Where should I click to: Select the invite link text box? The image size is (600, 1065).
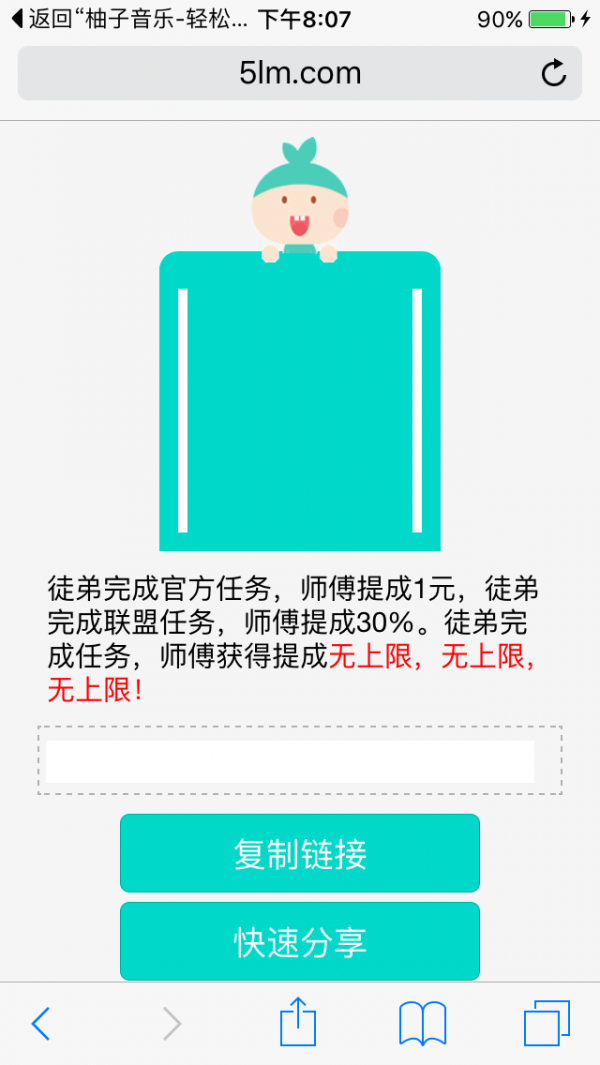coord(290,761)
